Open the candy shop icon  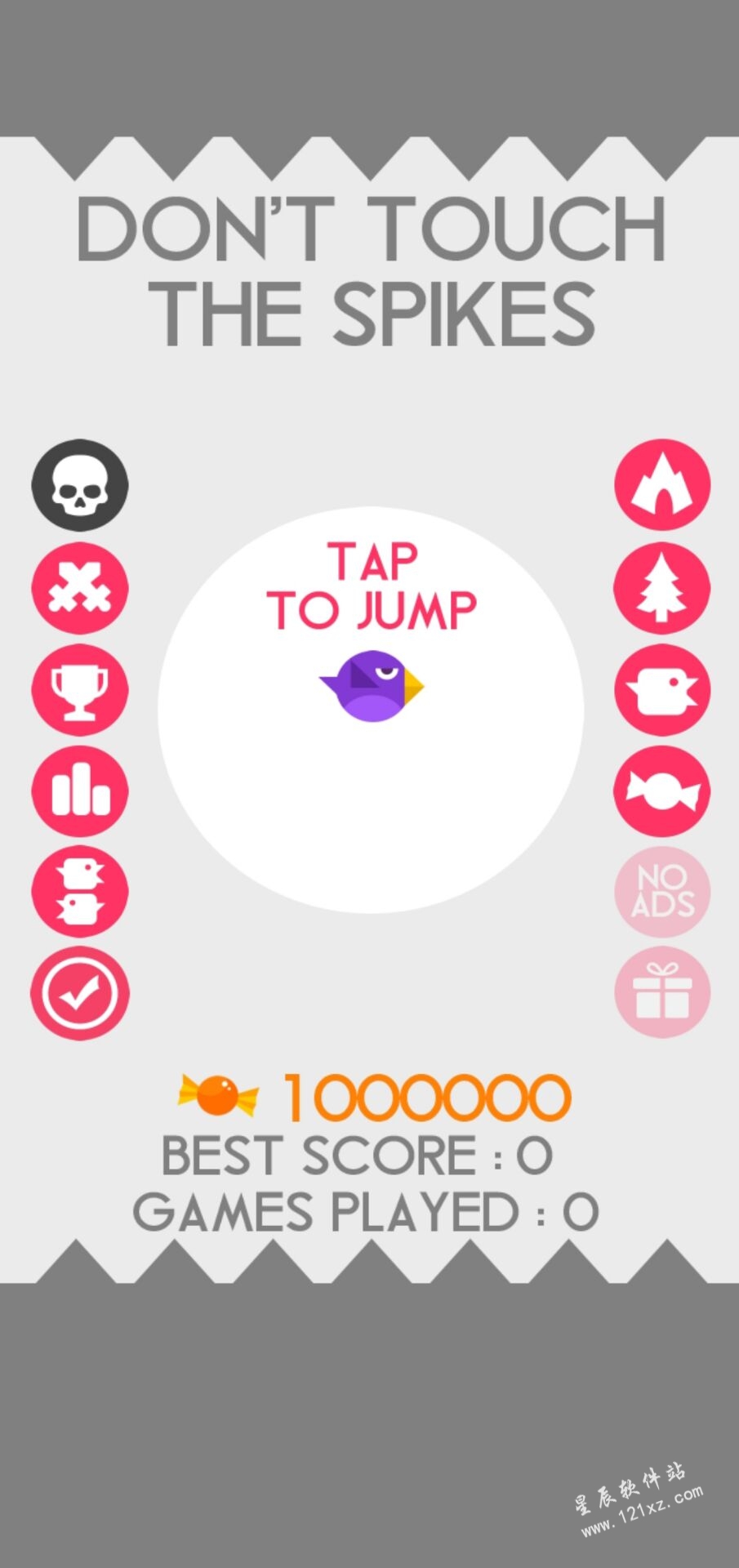pyautogui.click(x=662, y=791)
